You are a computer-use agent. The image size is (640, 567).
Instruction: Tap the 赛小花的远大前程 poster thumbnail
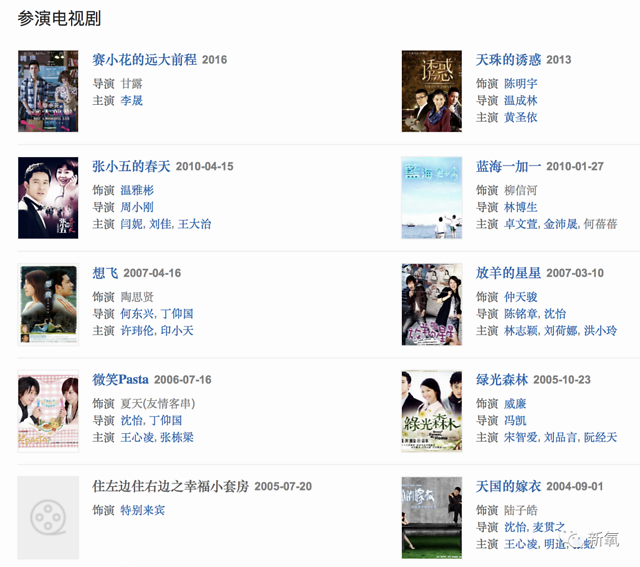tap(48, 91)
